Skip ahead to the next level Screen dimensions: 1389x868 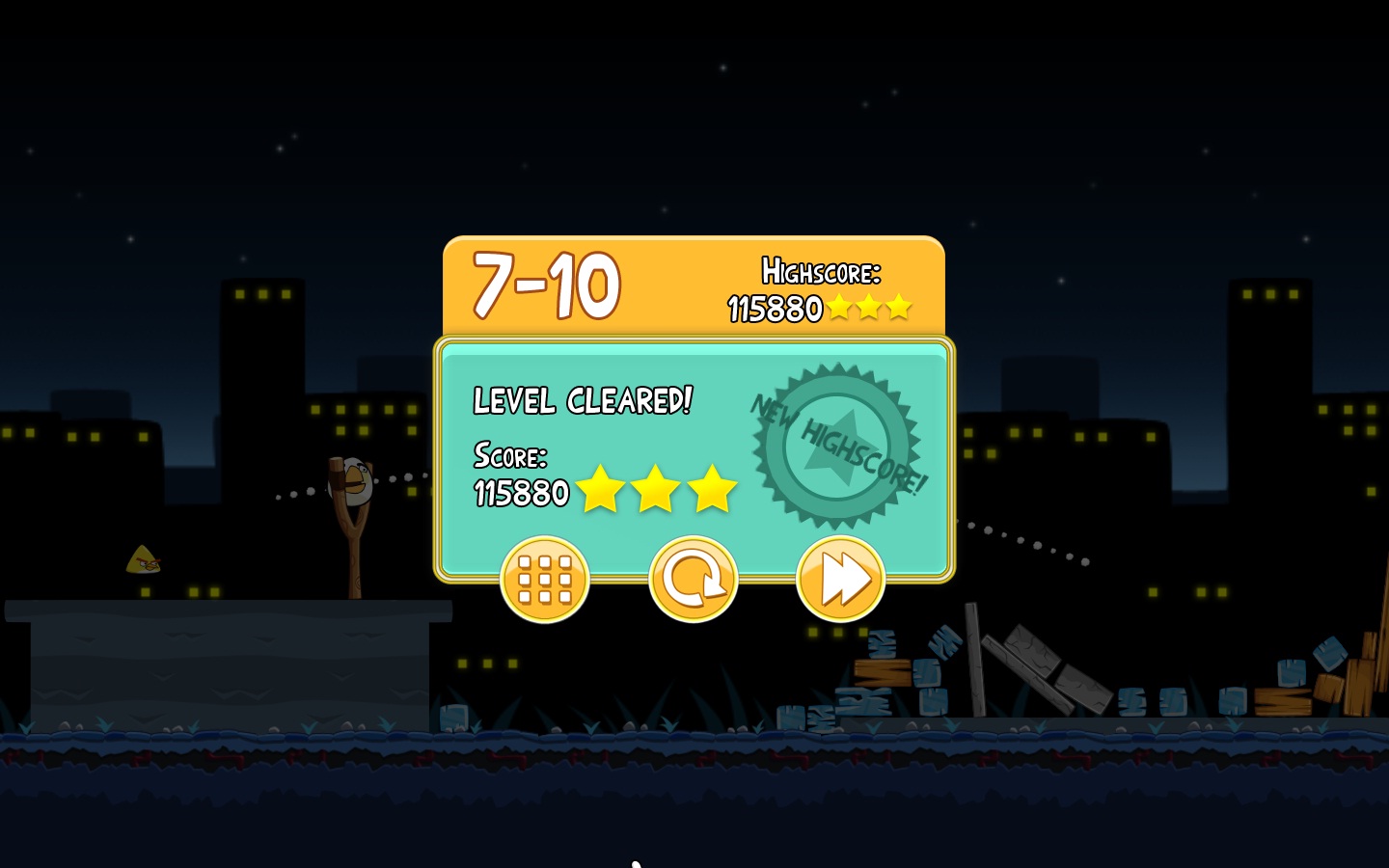pyautogui.click(x=840, y=579)
